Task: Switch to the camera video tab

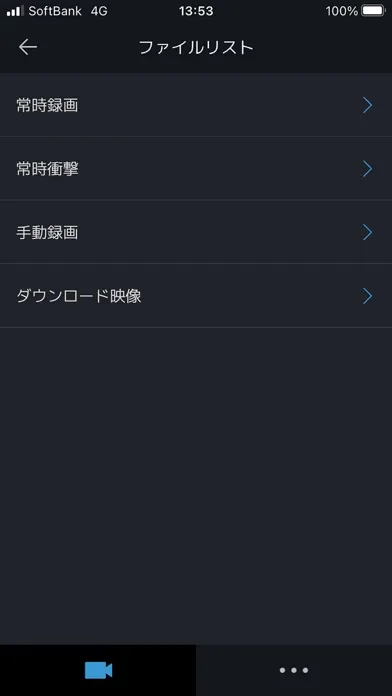Action: point(98,670)
